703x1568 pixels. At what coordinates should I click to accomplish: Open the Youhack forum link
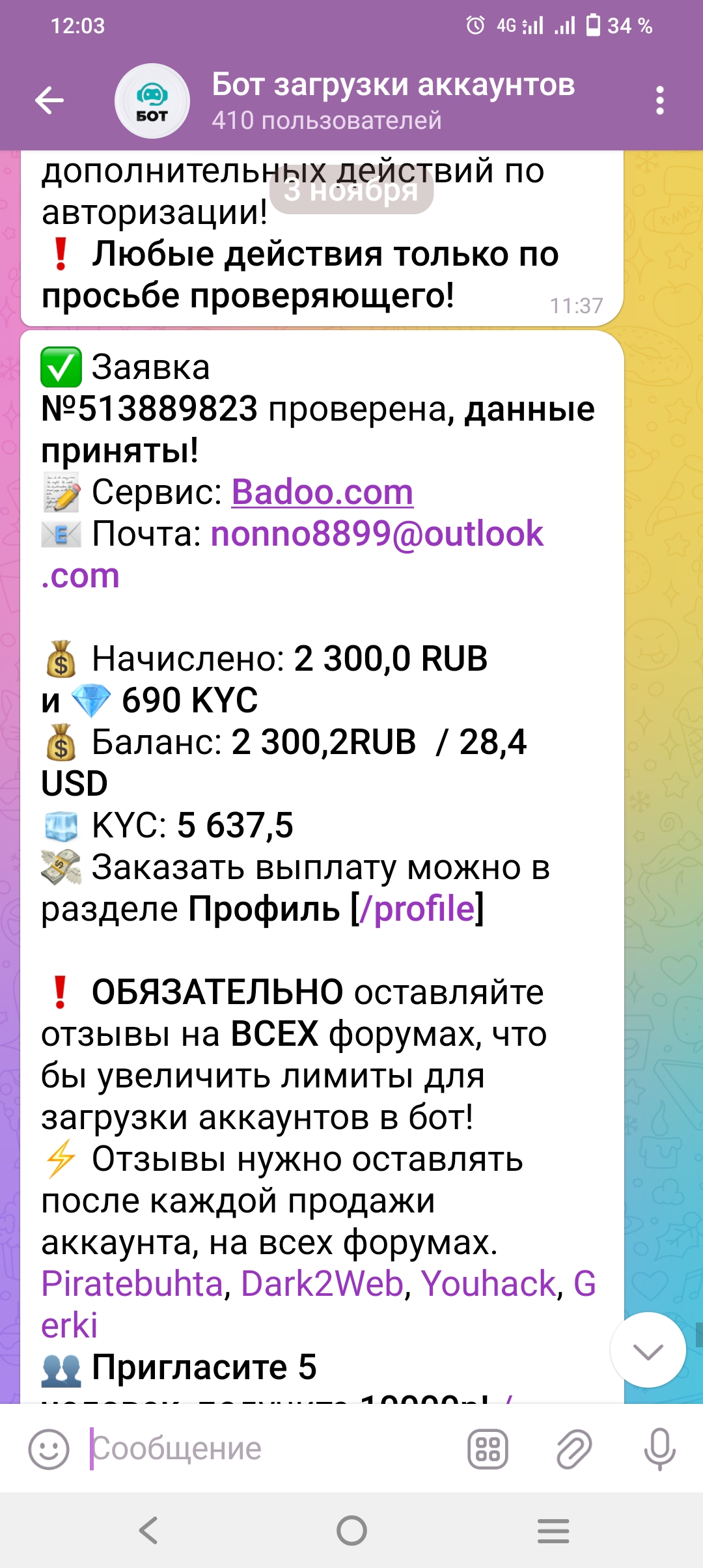(x=489, y=1285)
